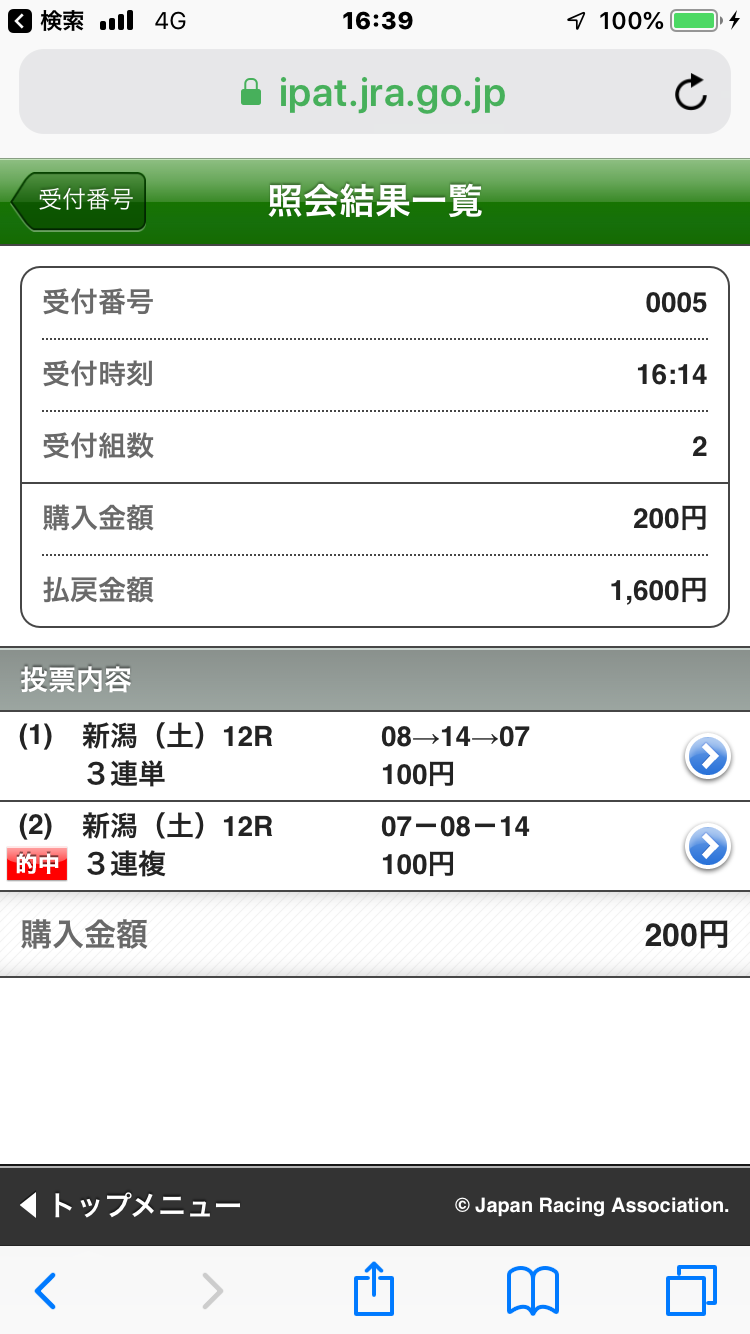Reload the ipat.jra.go.jp page
This screenshot has width=750, height=1334.
[690, 94]
